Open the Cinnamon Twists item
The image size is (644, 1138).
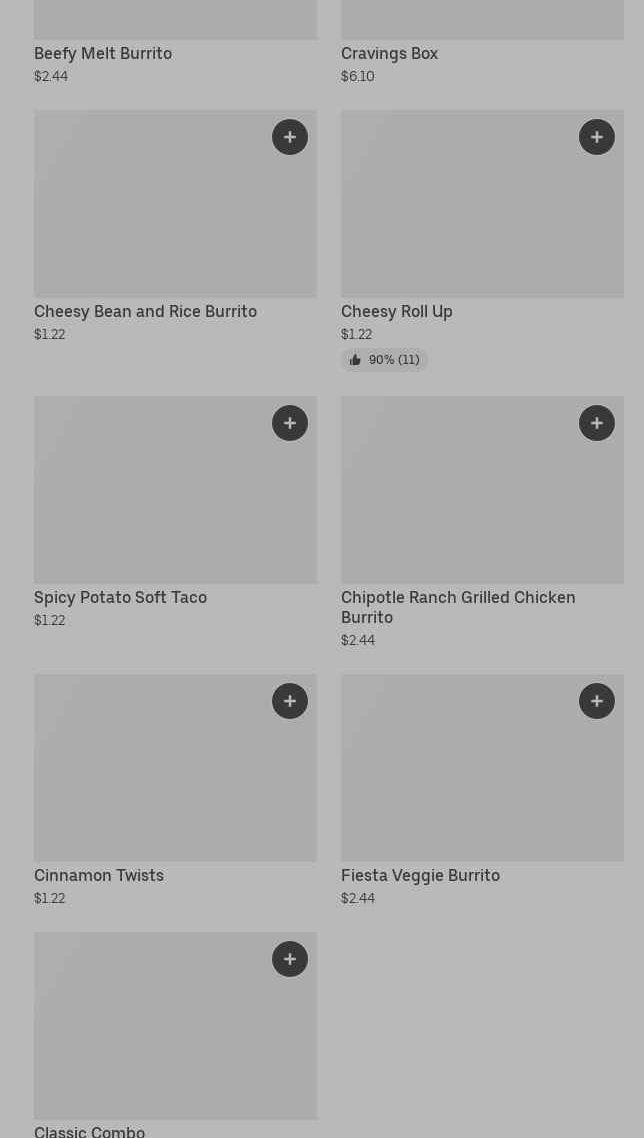click(99, 876)
